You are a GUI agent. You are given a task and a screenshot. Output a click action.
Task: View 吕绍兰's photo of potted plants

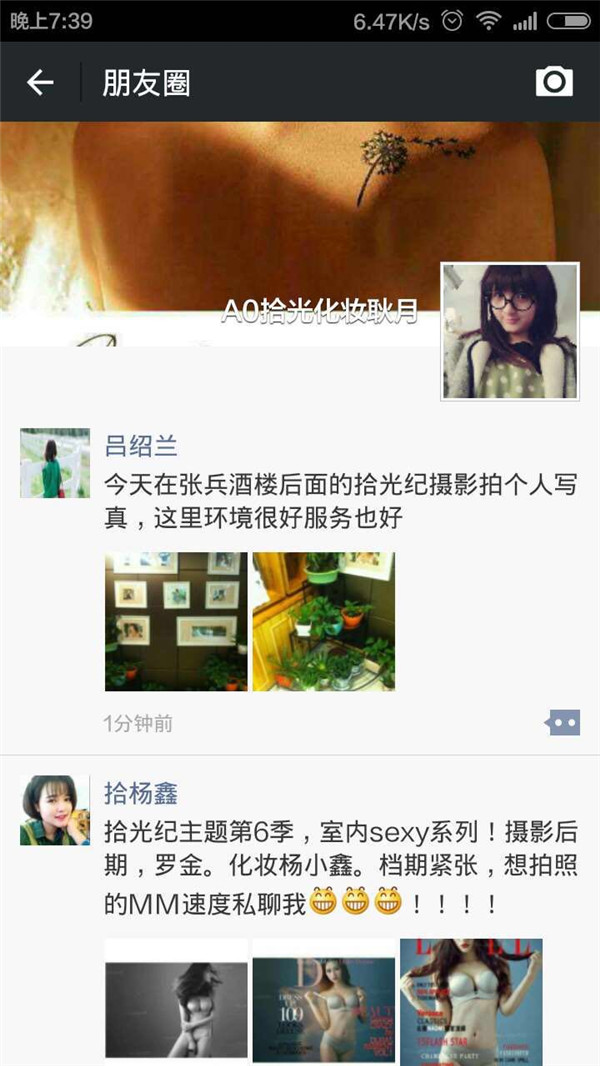point(323,621)
